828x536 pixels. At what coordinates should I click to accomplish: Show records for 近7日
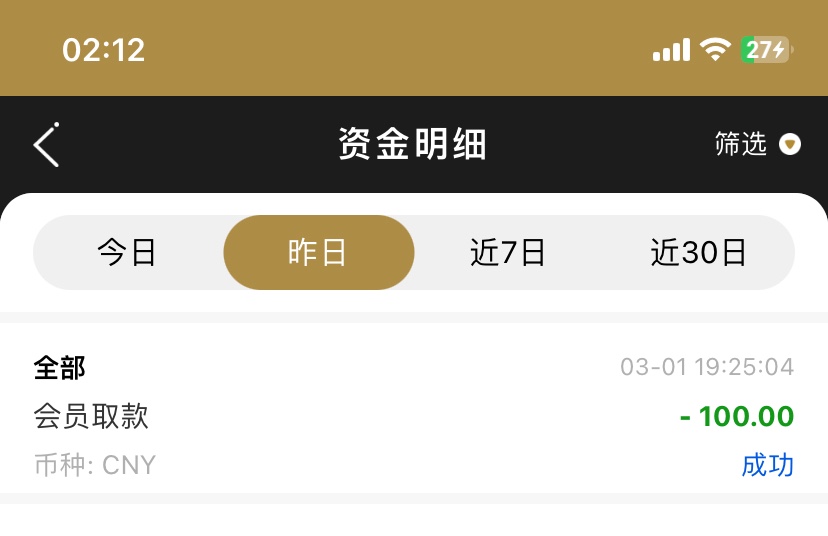(508, 253)
